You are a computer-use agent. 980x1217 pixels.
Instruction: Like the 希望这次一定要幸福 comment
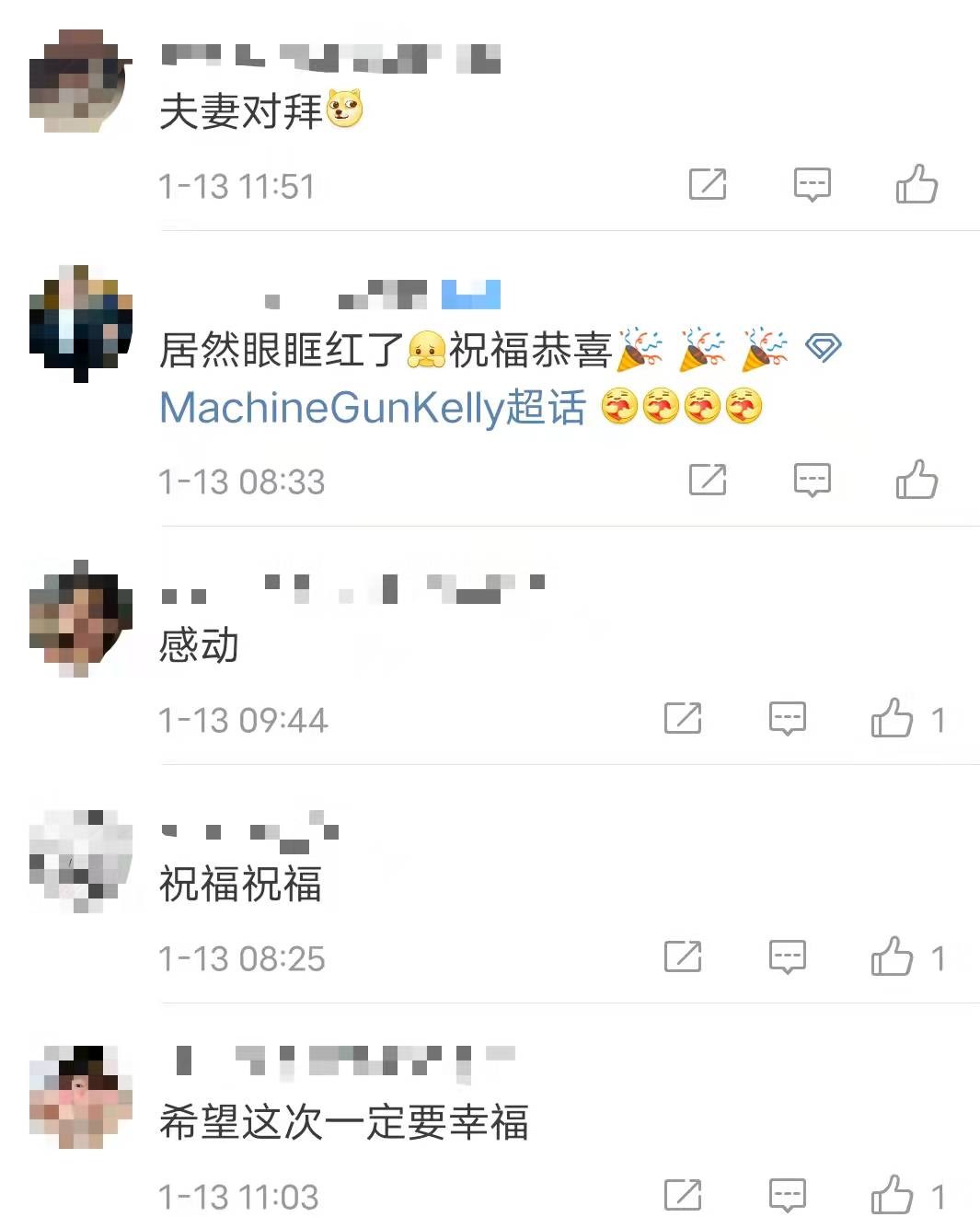pyautogui.click(x=893, y=1195)
